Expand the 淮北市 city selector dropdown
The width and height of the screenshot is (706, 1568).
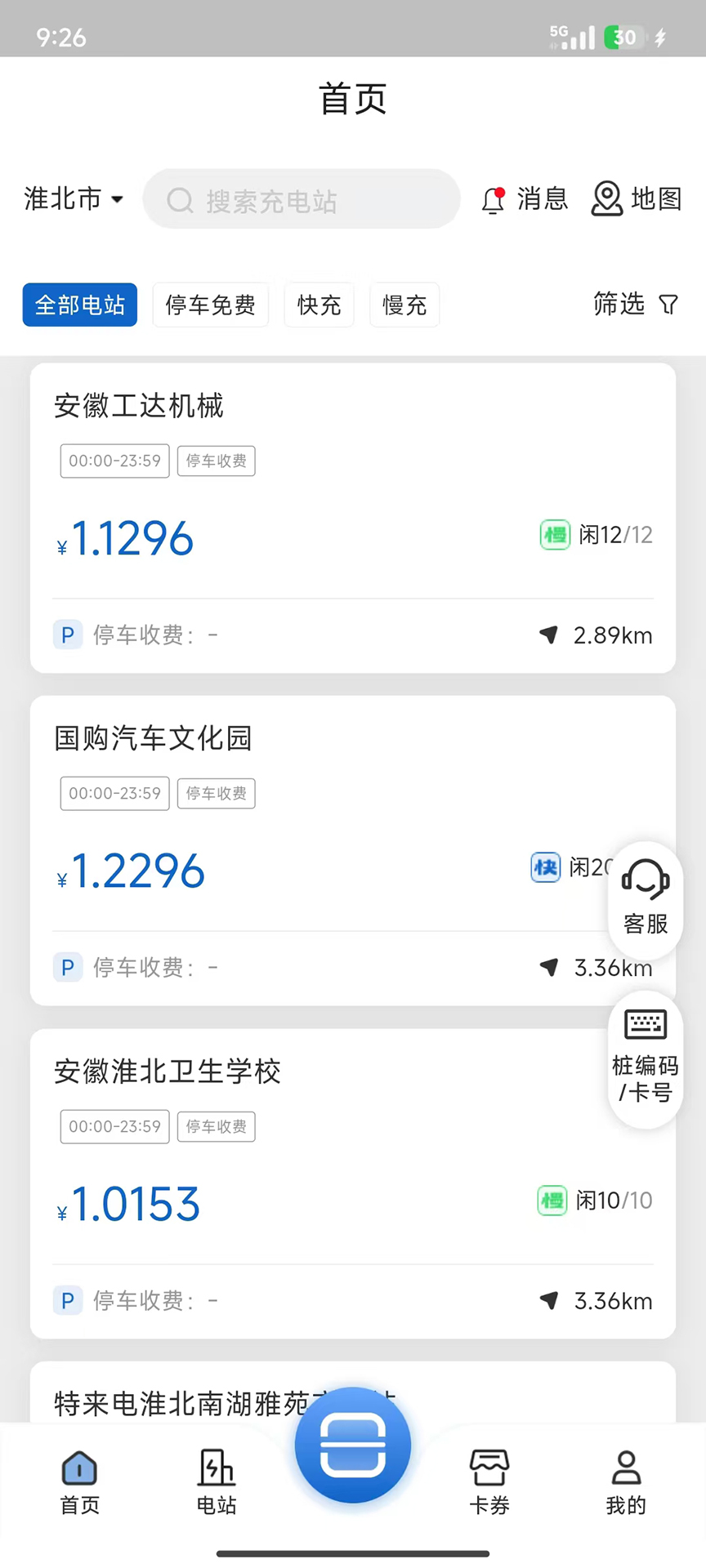[74, 199]
